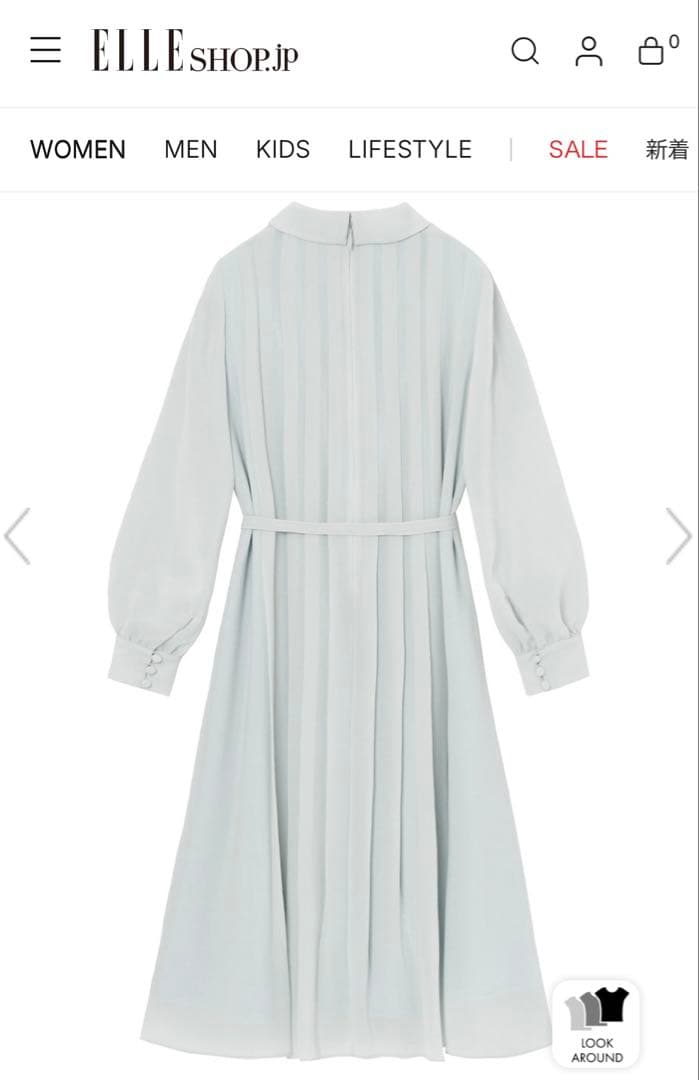Switch to the WOMEN tab
This screenshot has height=1080, width=699.
[78, 149]
